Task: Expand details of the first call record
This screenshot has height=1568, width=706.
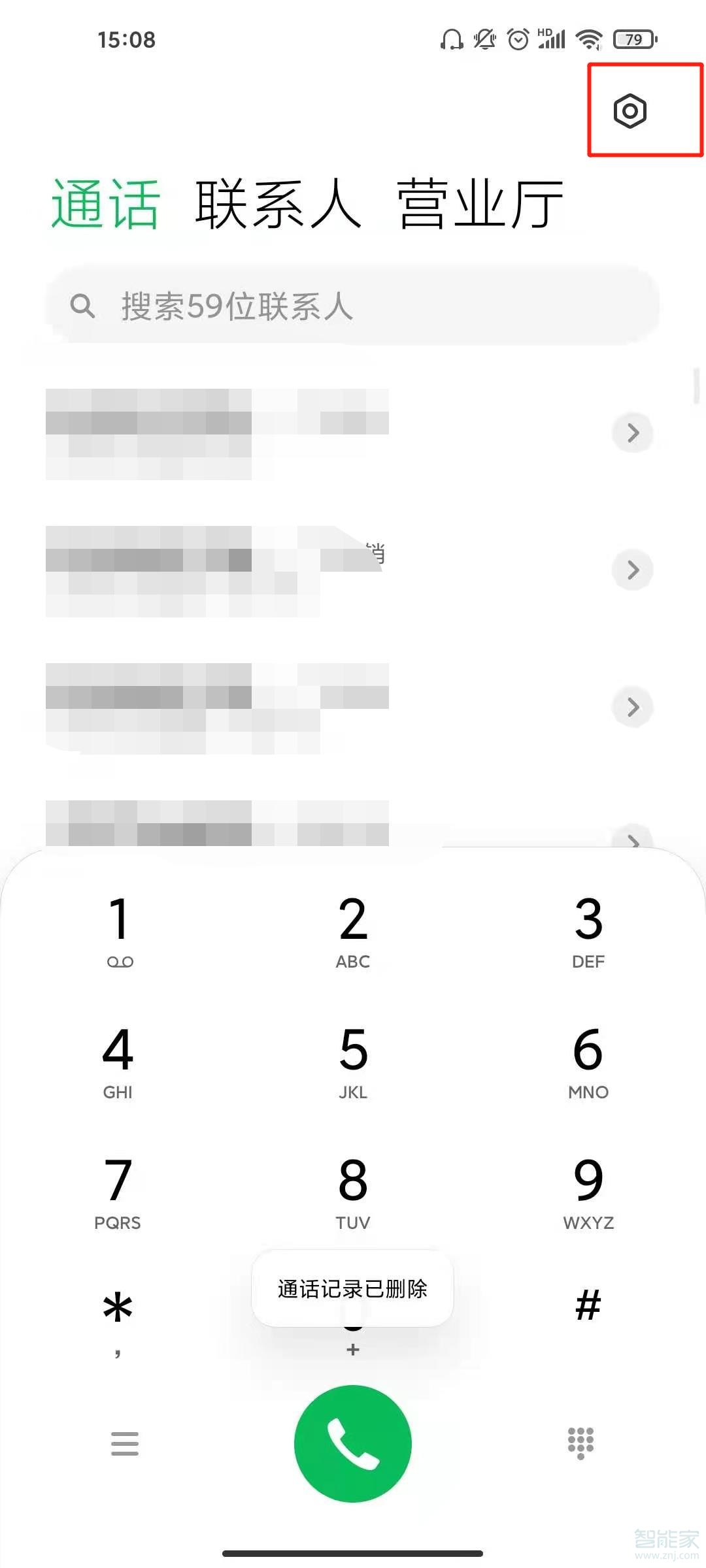Action: [631, 433]
